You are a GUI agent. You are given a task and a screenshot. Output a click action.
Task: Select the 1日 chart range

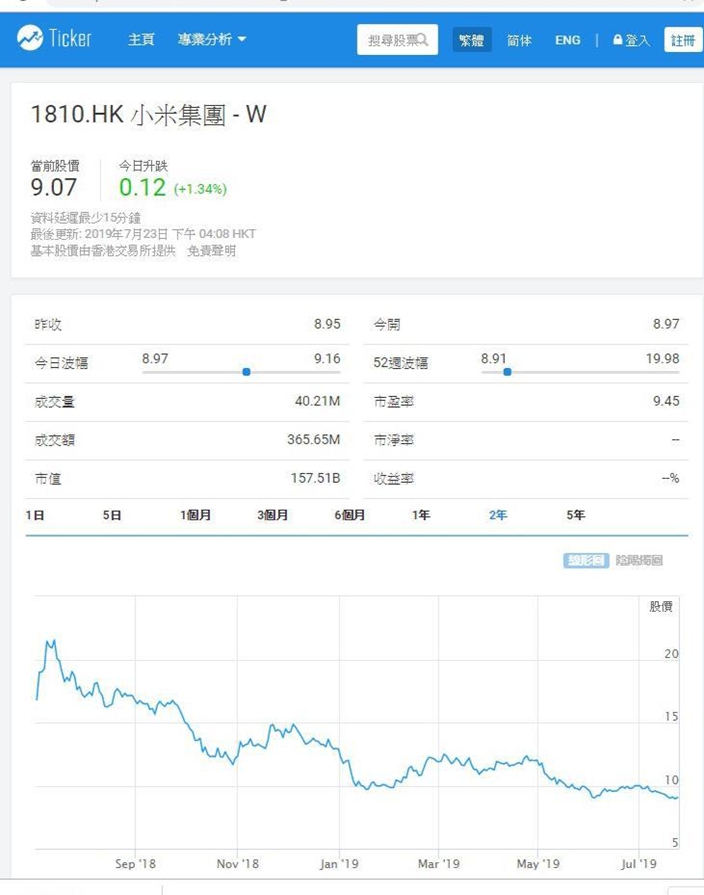click(35, 515)
